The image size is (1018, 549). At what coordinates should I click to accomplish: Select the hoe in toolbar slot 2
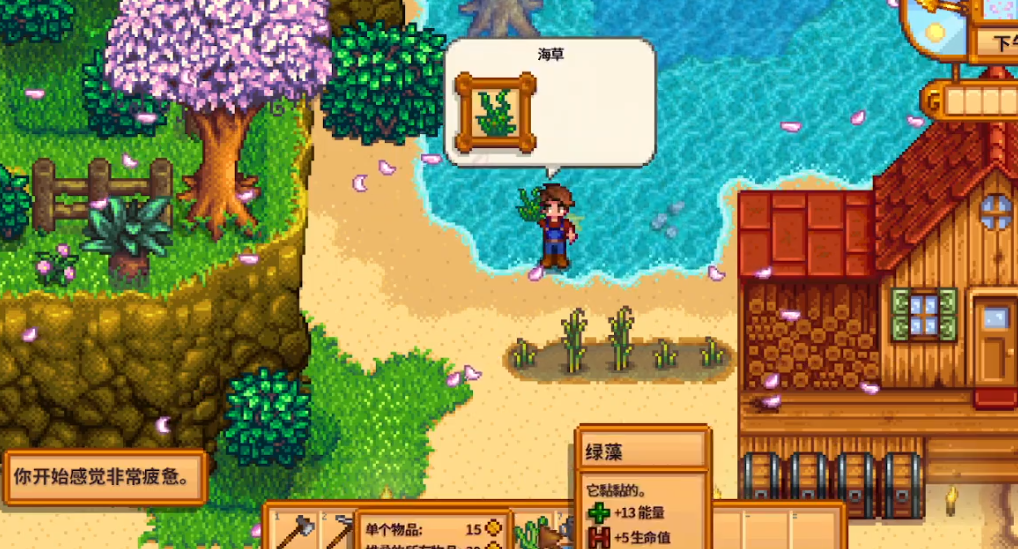[340, 531]
